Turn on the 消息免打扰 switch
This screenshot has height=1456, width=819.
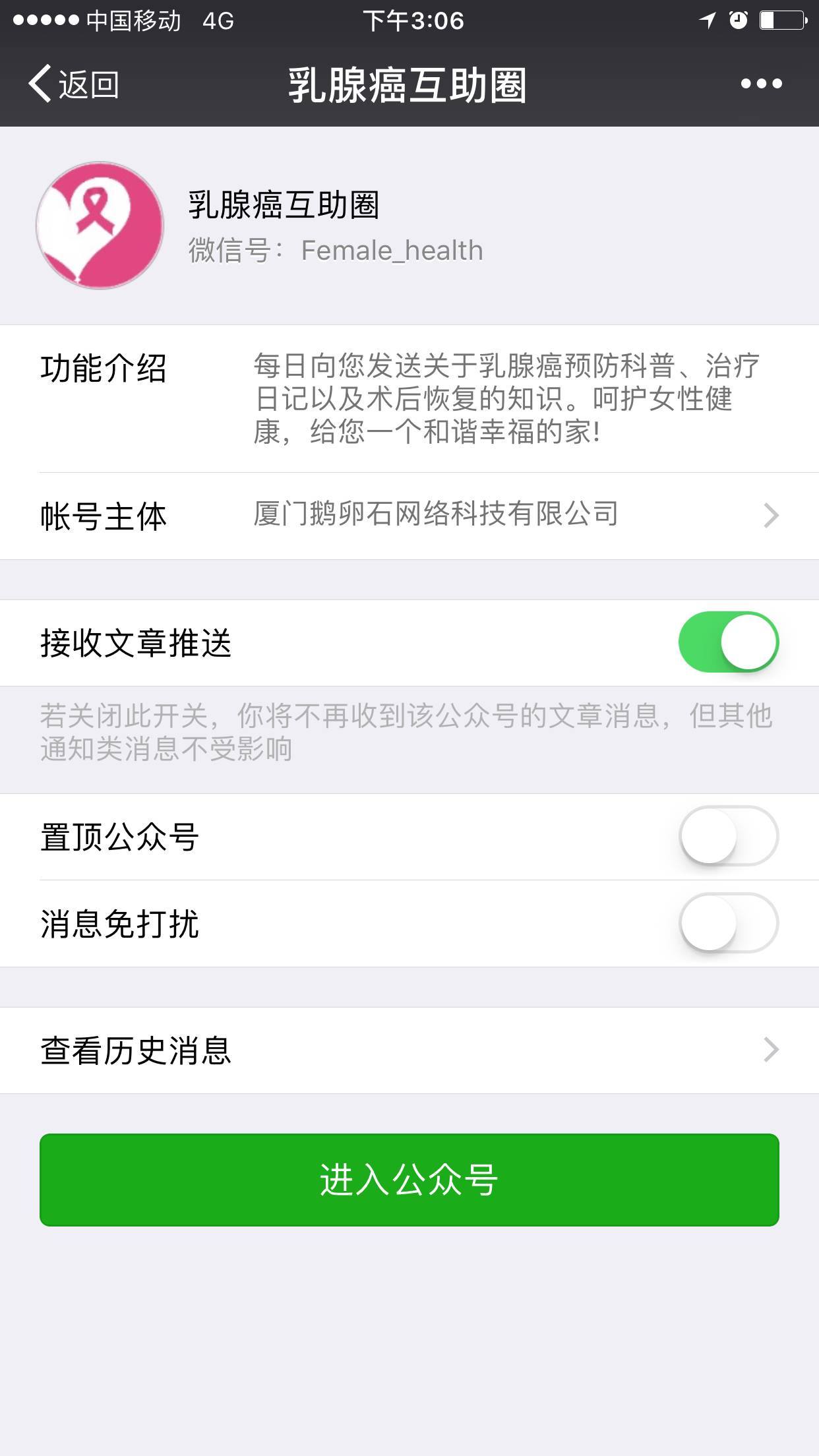coord(728,923)
